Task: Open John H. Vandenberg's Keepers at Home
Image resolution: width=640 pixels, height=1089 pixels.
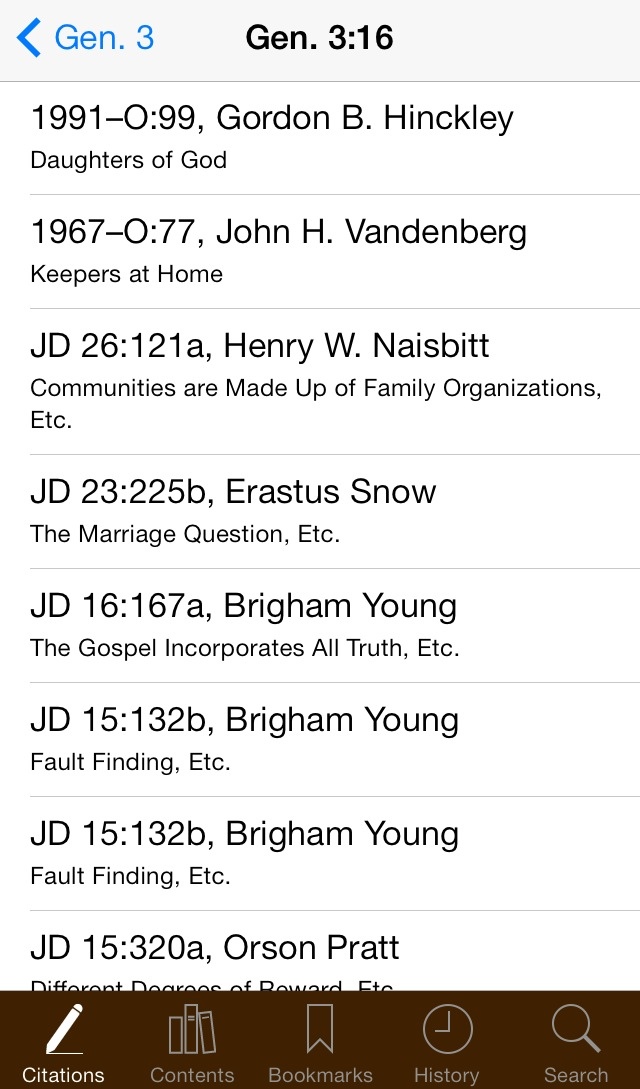Action: 320,252
